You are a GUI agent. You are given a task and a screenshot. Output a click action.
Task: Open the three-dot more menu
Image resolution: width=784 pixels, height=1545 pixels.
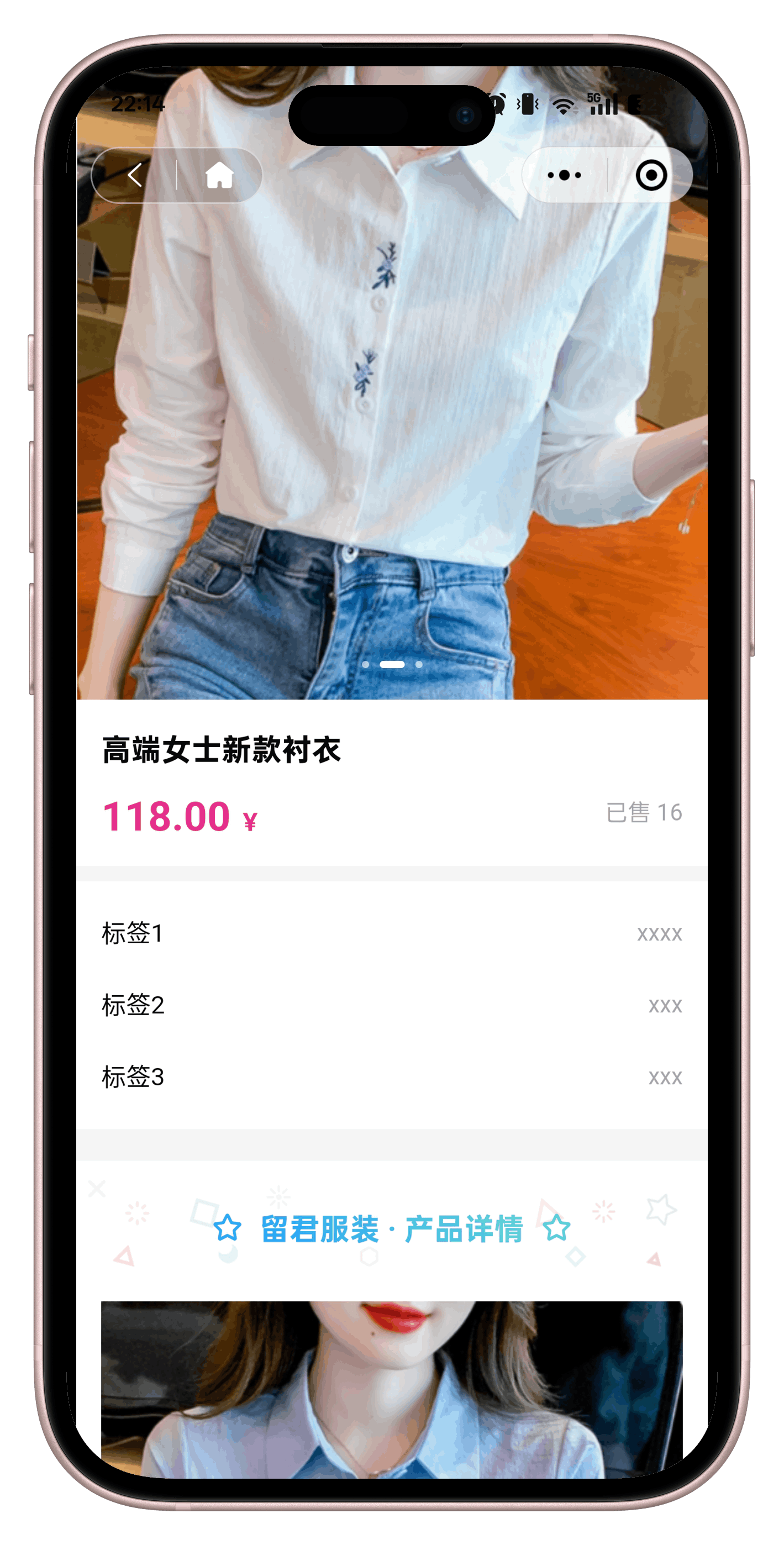[564, 176]
